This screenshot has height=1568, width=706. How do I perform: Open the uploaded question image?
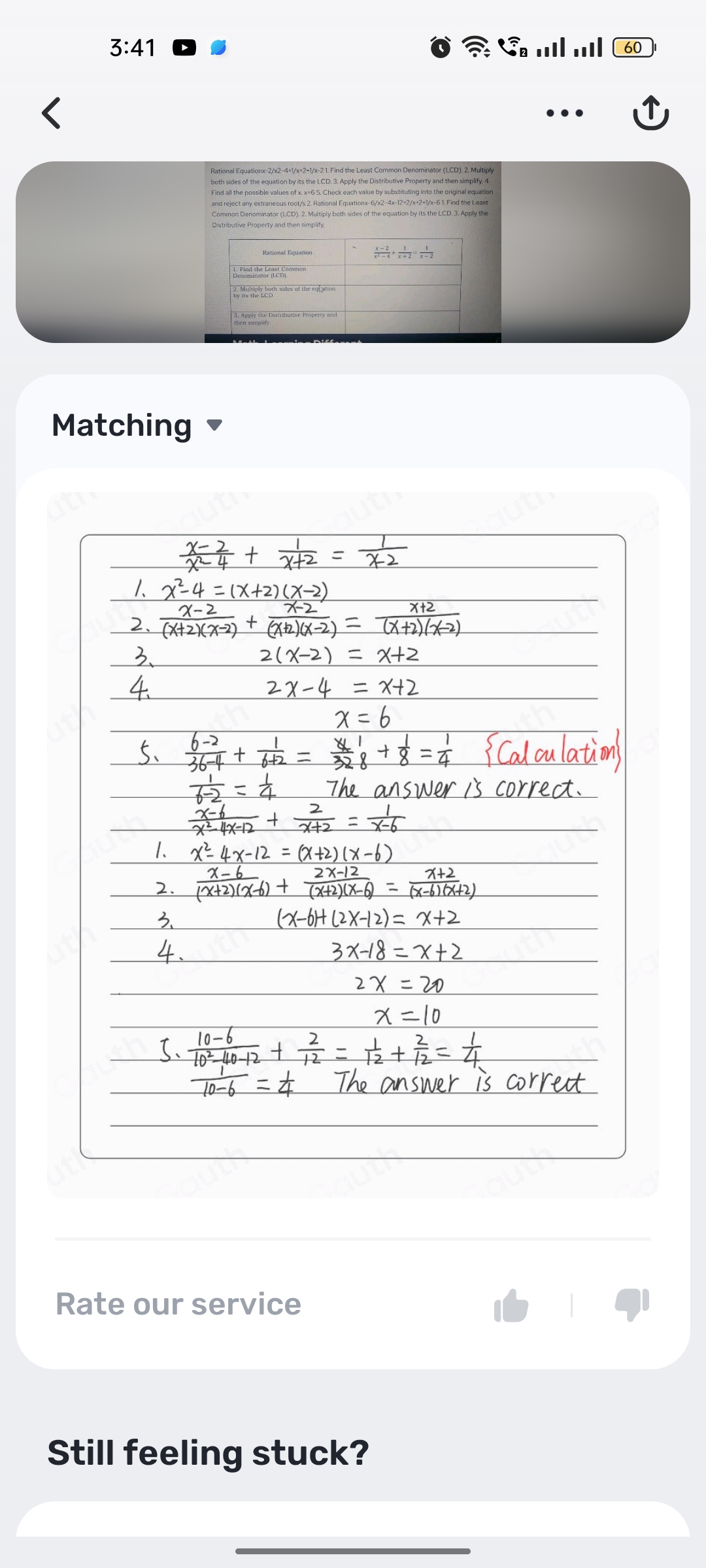point(353,252)
